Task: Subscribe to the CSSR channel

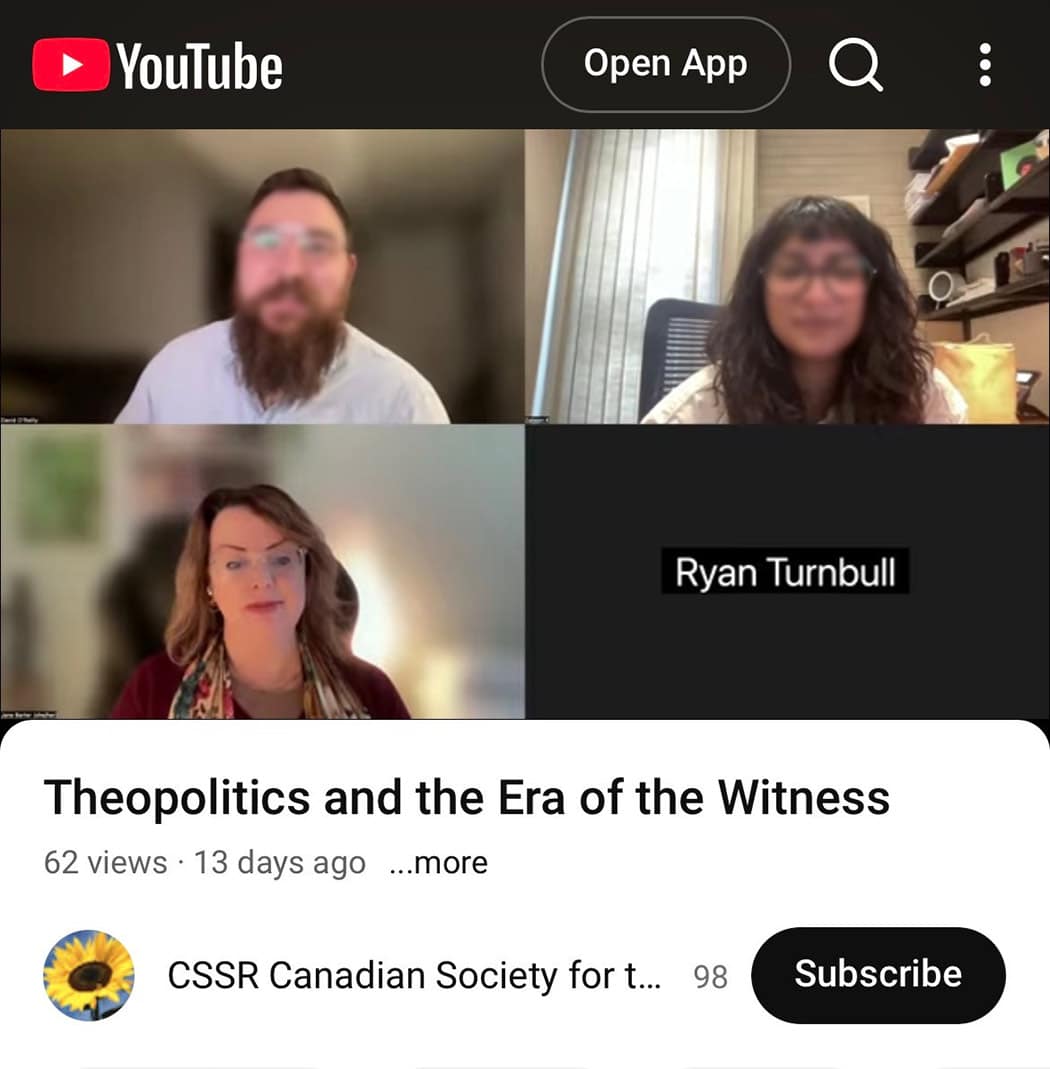Action: pyautogui.click(x=877, y=975)
